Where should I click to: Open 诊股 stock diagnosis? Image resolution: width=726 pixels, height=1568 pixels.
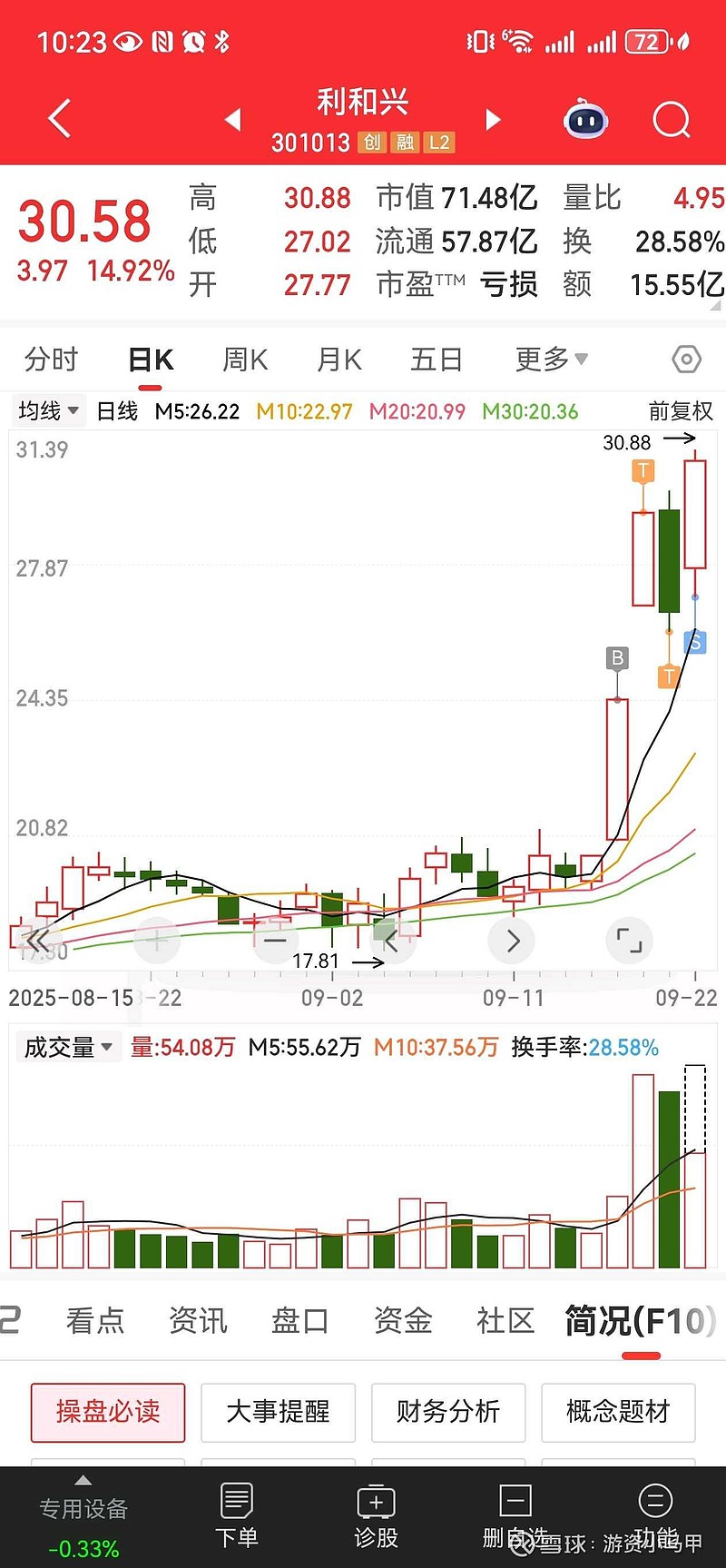point(376,1516)
